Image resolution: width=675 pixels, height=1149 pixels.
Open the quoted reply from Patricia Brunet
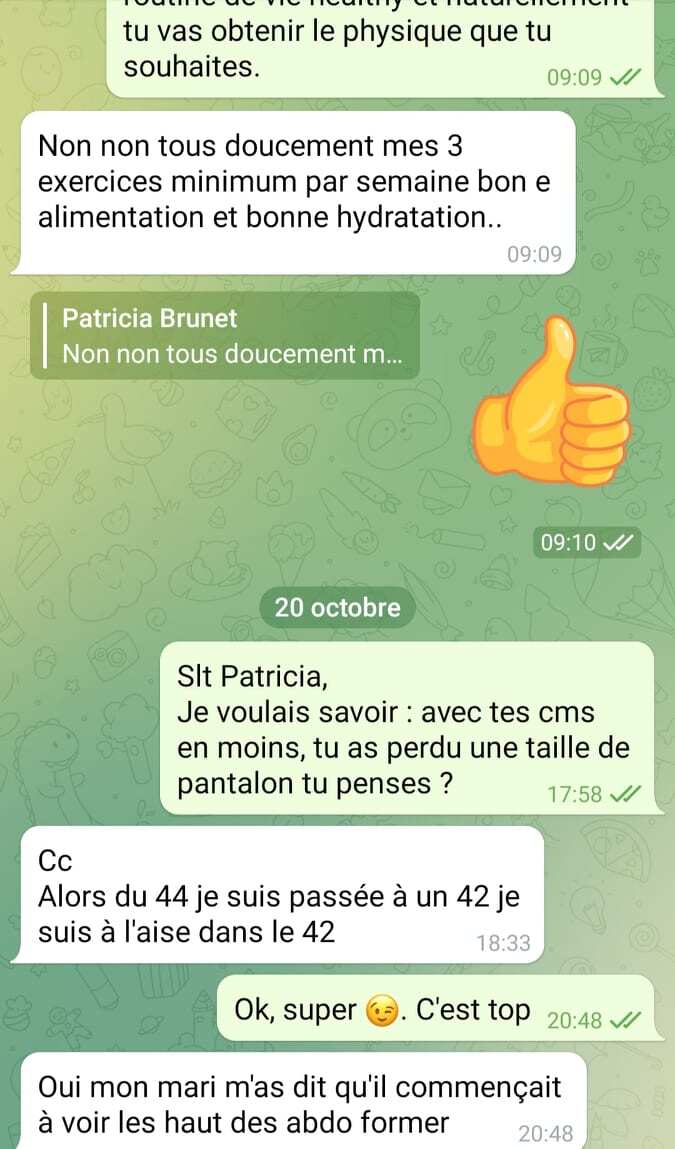(225, 336)
